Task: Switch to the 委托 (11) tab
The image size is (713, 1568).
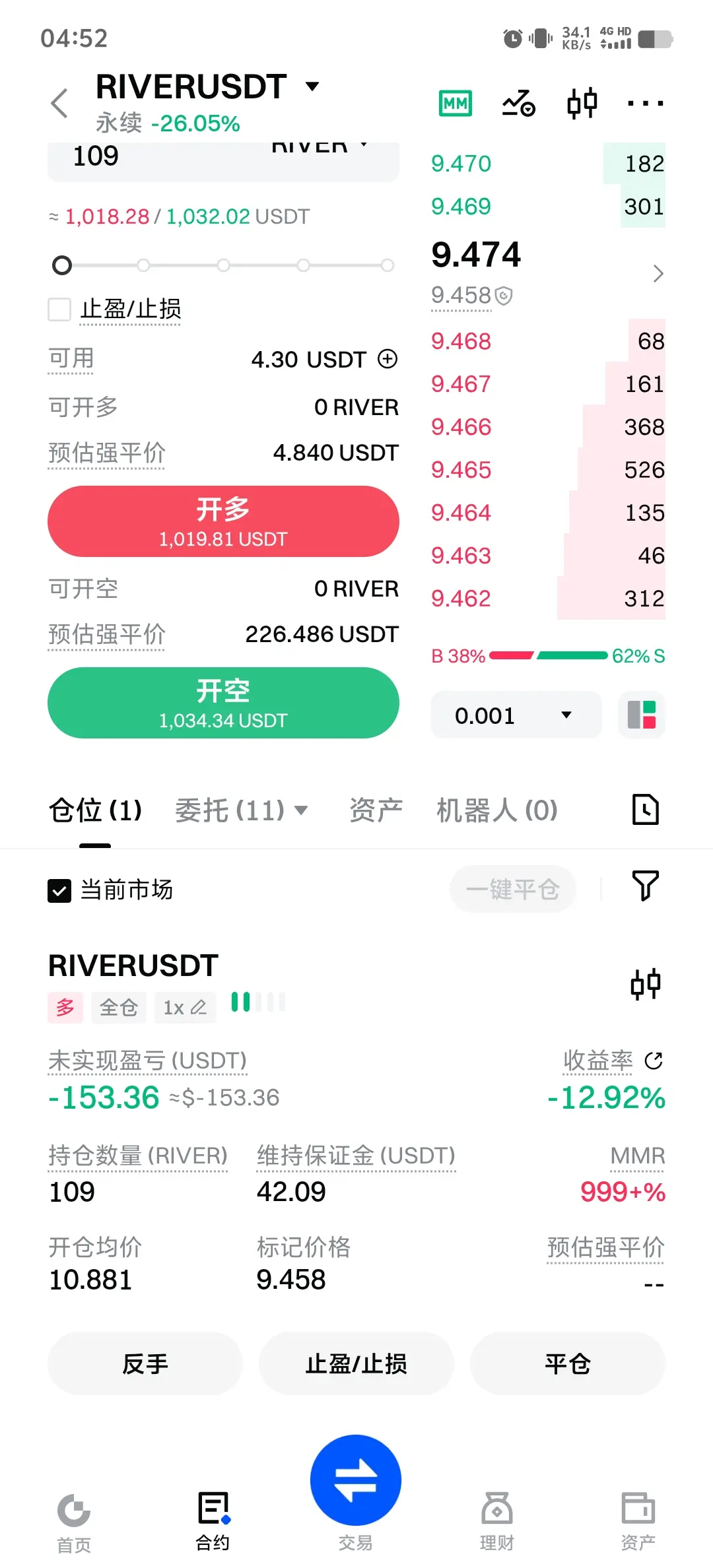Action: coord(241,810)
